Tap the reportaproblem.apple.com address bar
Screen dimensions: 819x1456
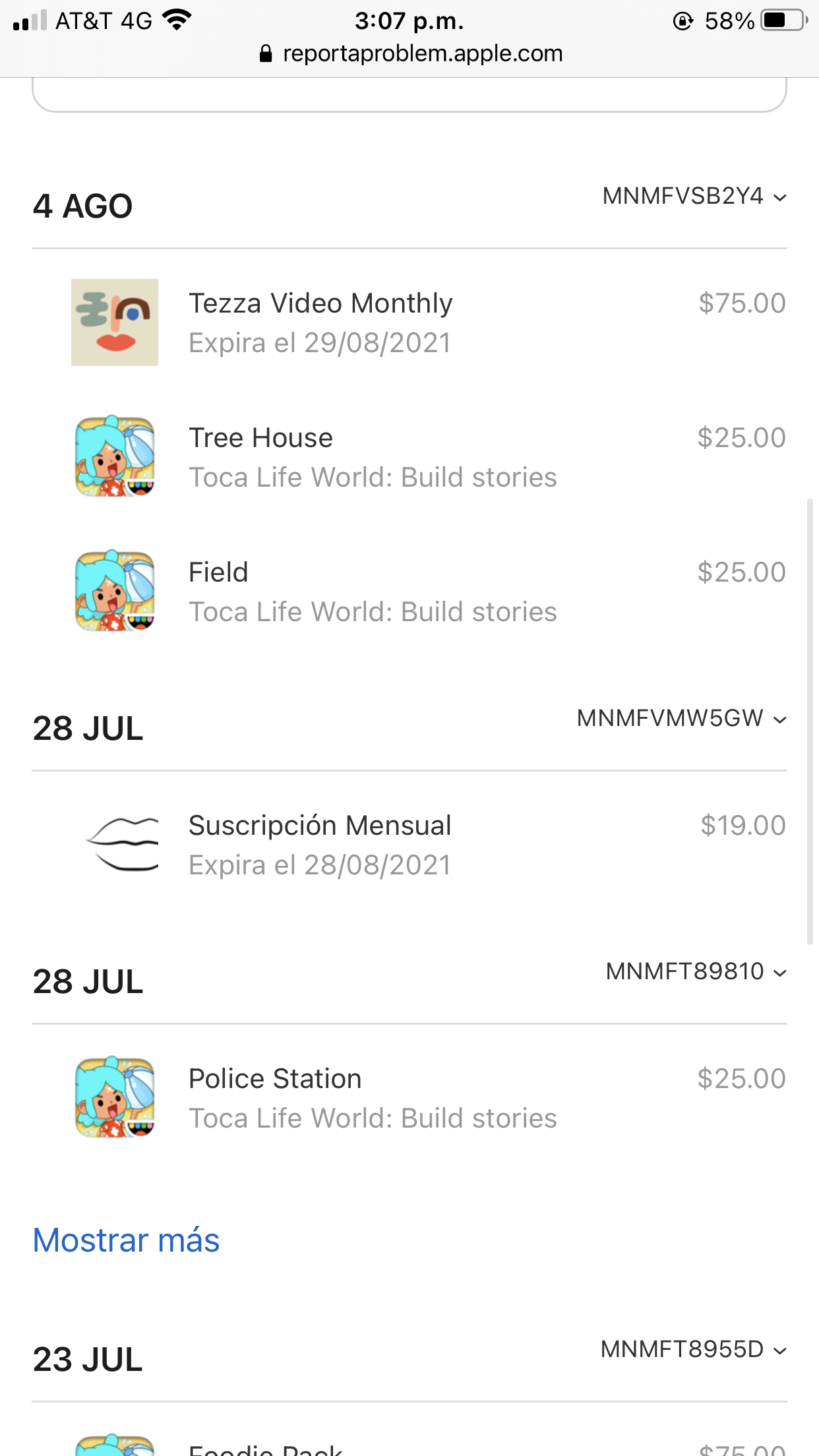pyautogui.click(x=422, y=53)
